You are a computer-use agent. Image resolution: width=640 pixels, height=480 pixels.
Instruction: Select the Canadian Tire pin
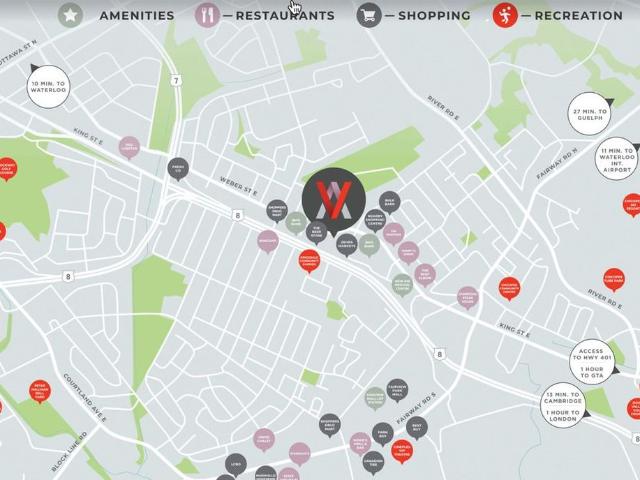pos(371,461)
